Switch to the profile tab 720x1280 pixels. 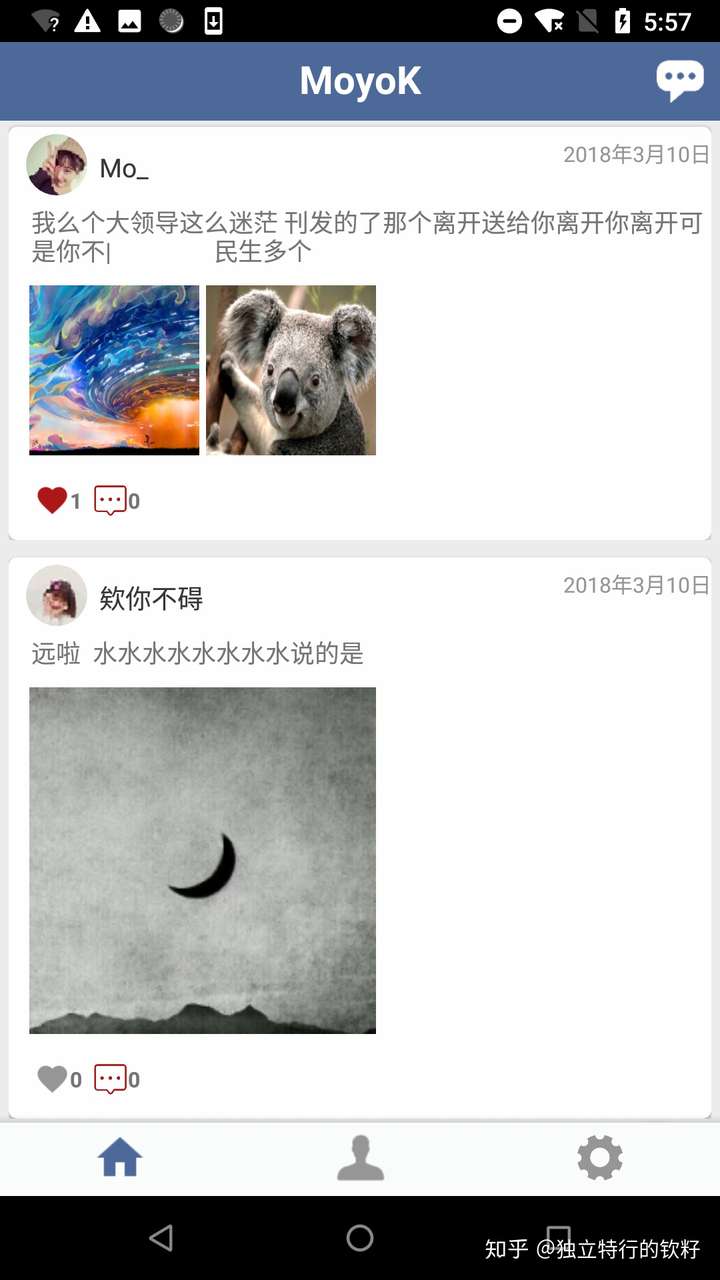point(360,1159)
